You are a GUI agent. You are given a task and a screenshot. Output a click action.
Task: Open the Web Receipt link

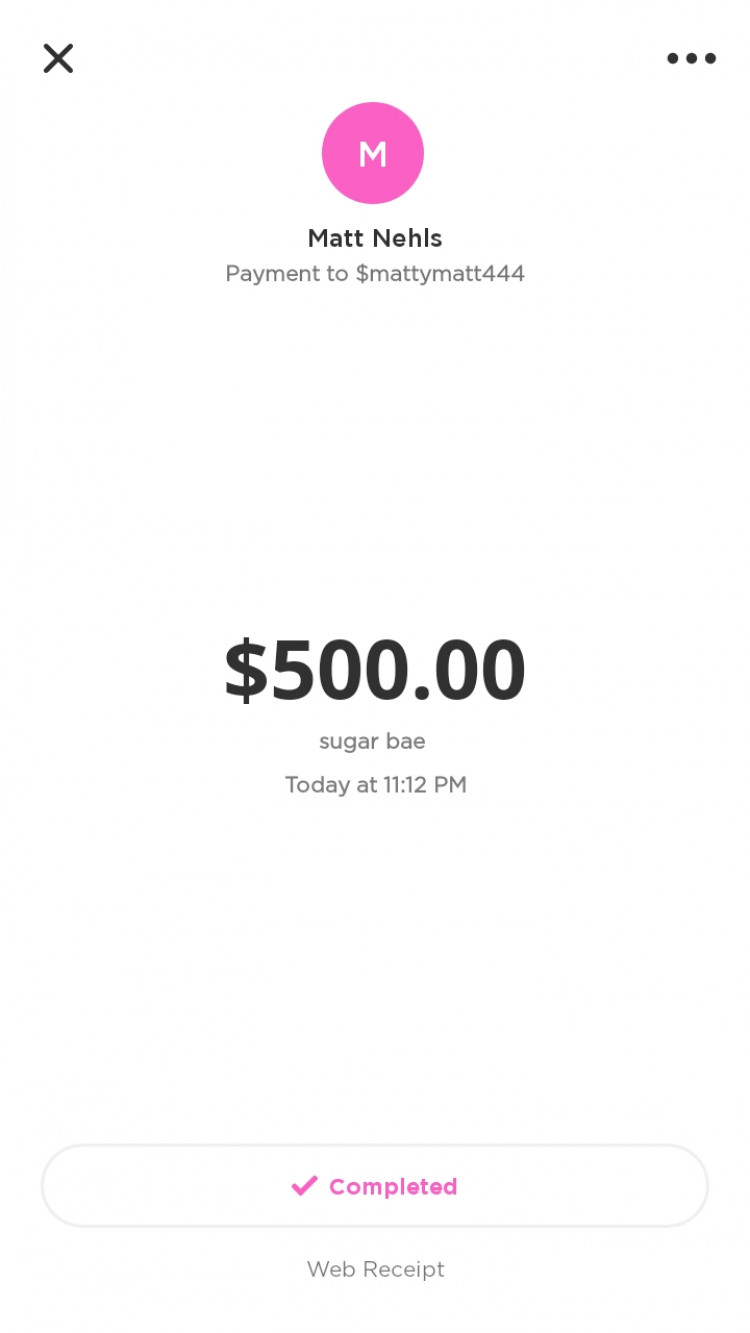[375, 1269]
